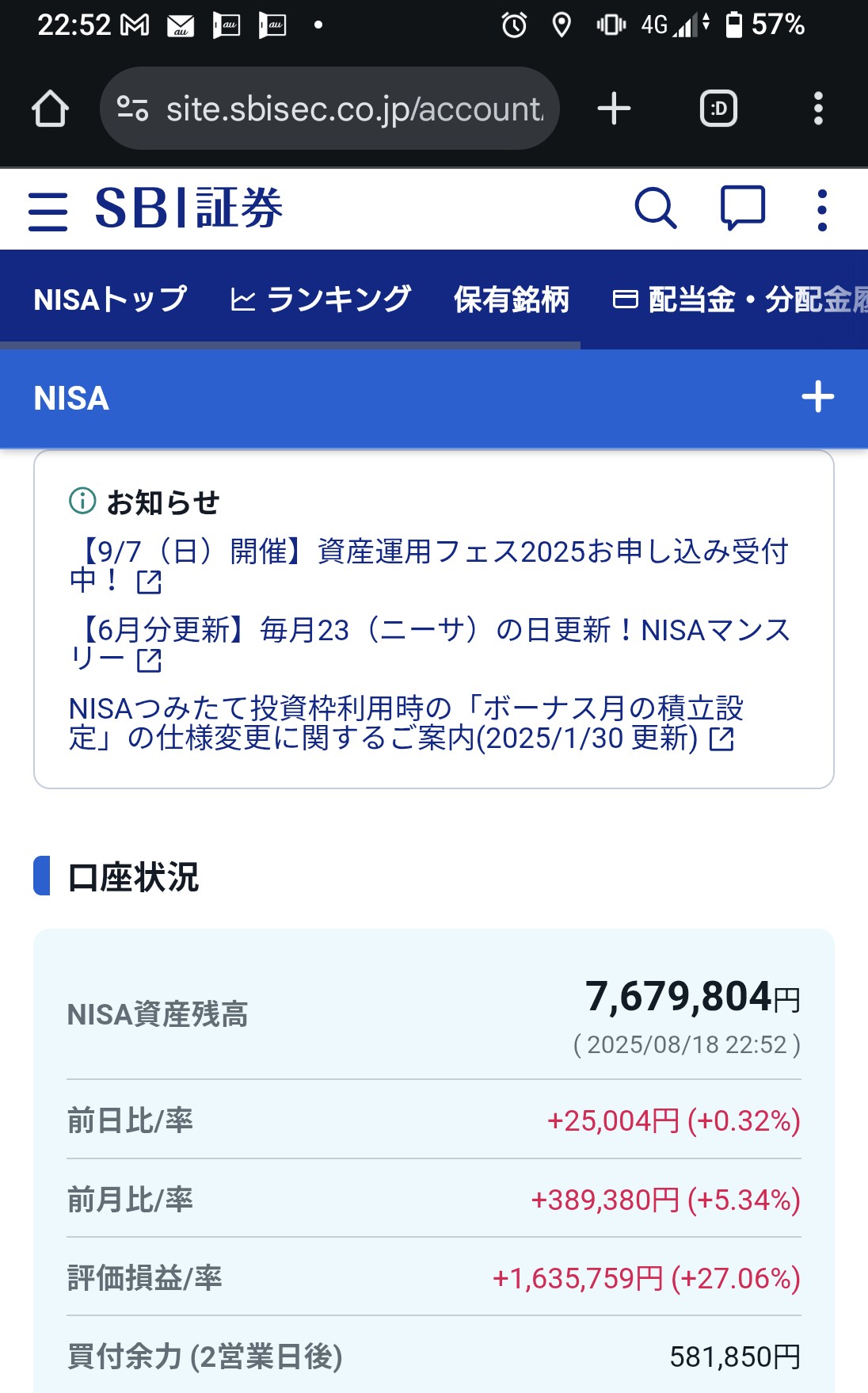Go to the browser home page

[x=50, y=109]
